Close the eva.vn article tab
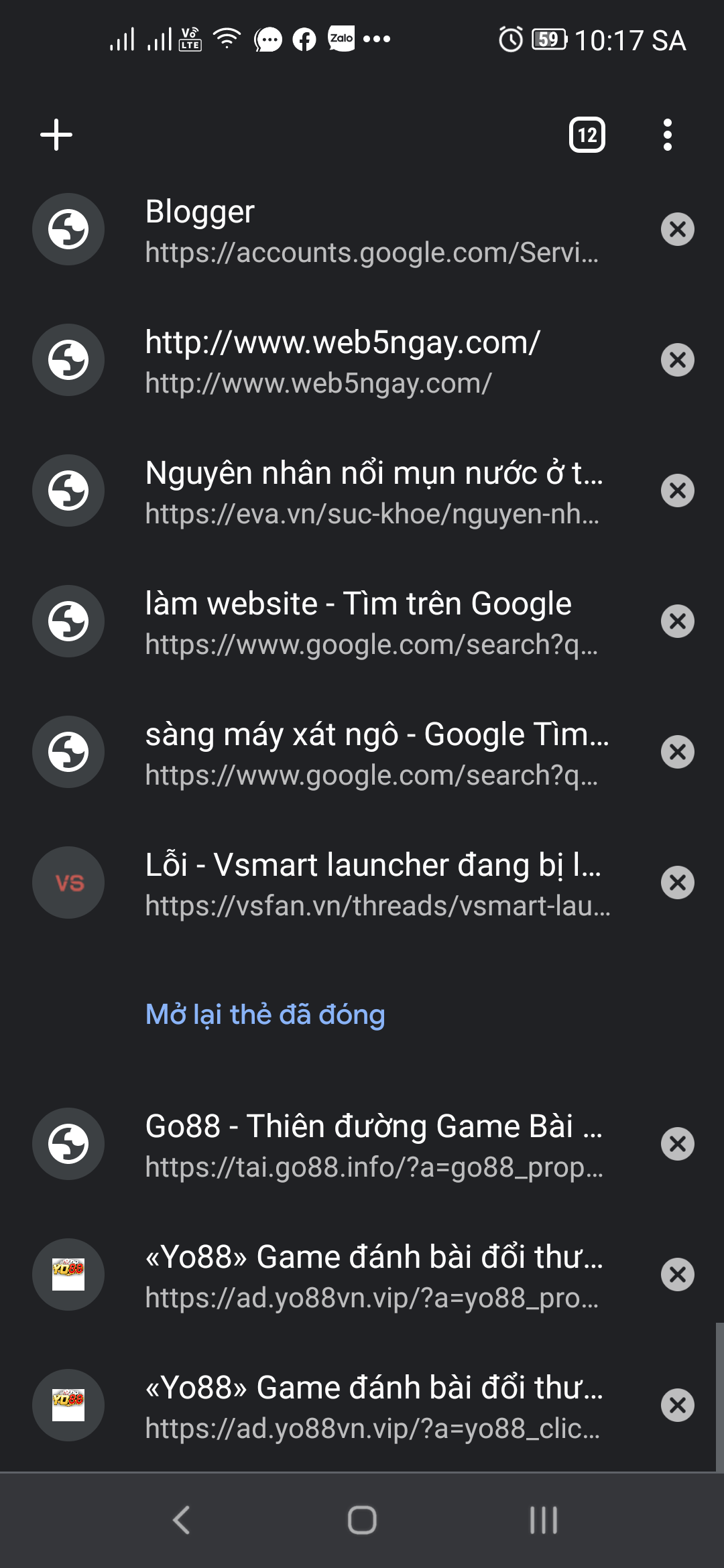This screenshot has height=1568, width=724. (677, 491)
